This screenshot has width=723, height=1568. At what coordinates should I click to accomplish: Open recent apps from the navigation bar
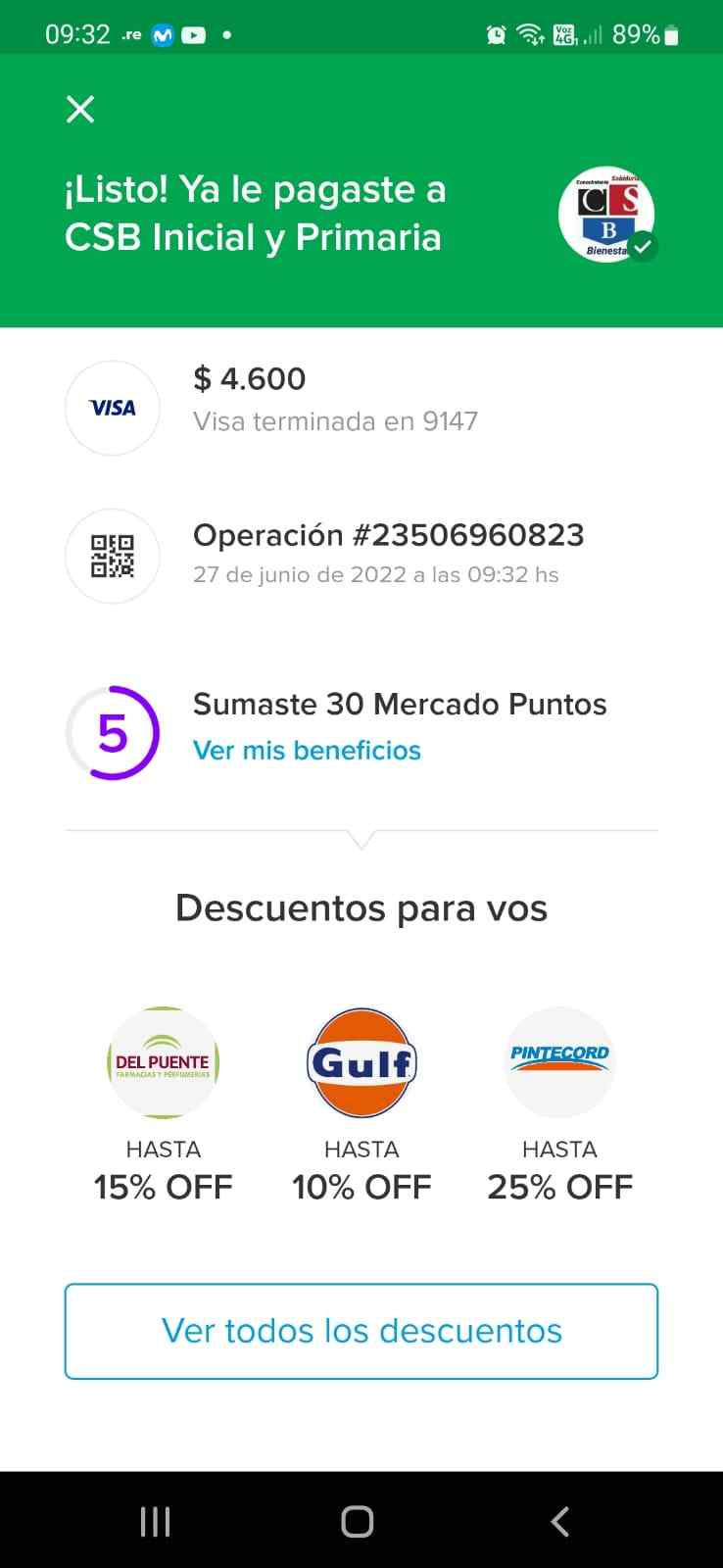pyautogui.click(x=155, y=1522)
